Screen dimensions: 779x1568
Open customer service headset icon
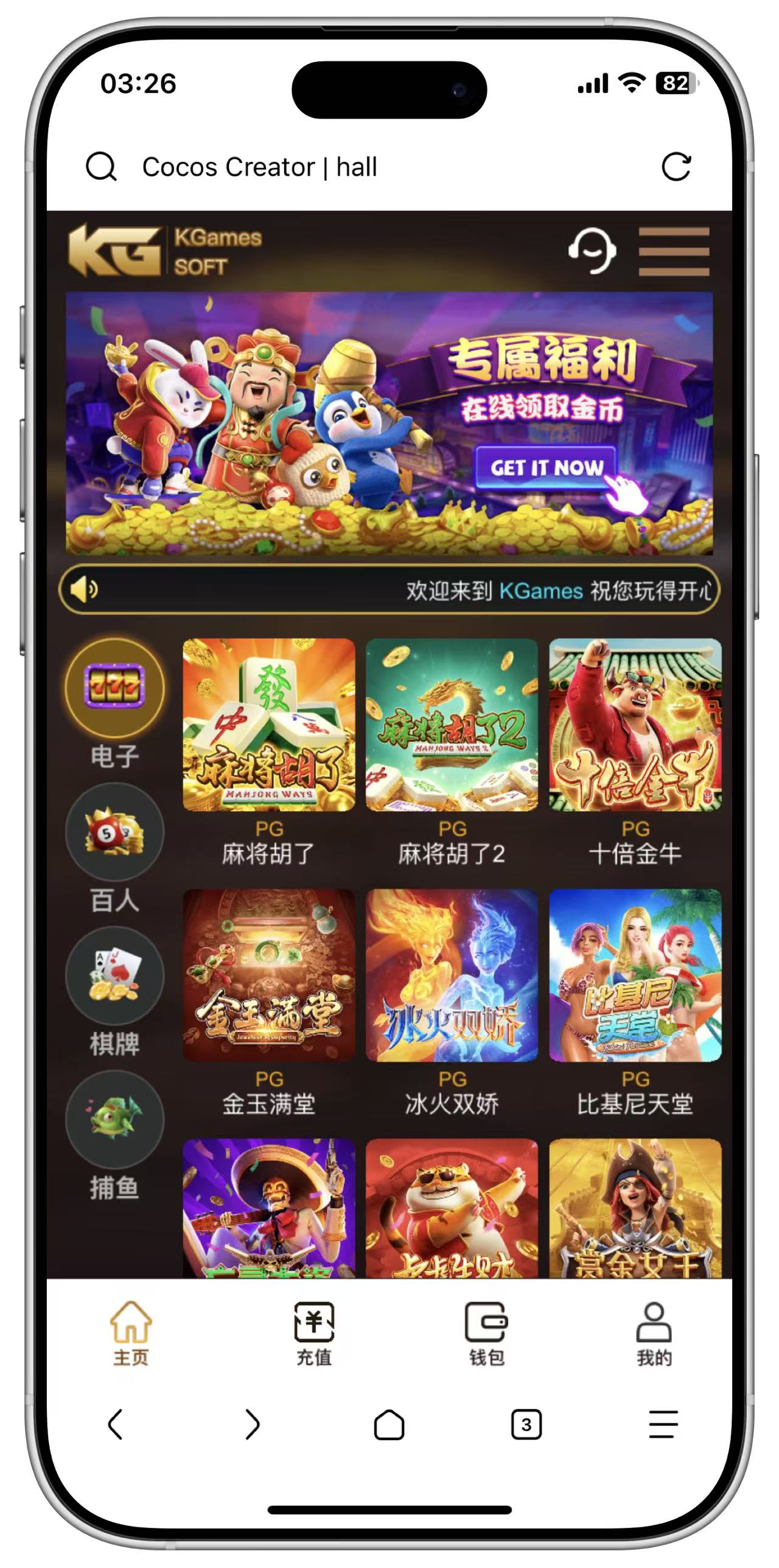tap(592, 251)
